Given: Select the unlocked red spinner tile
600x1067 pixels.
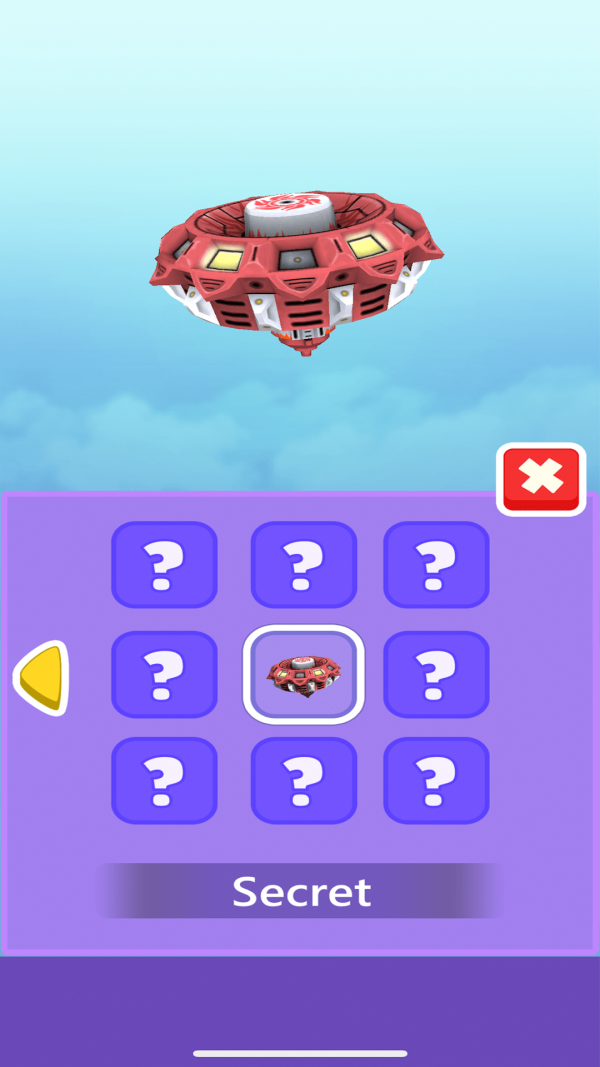Looking at the screenshot, I should pos(304,674).
